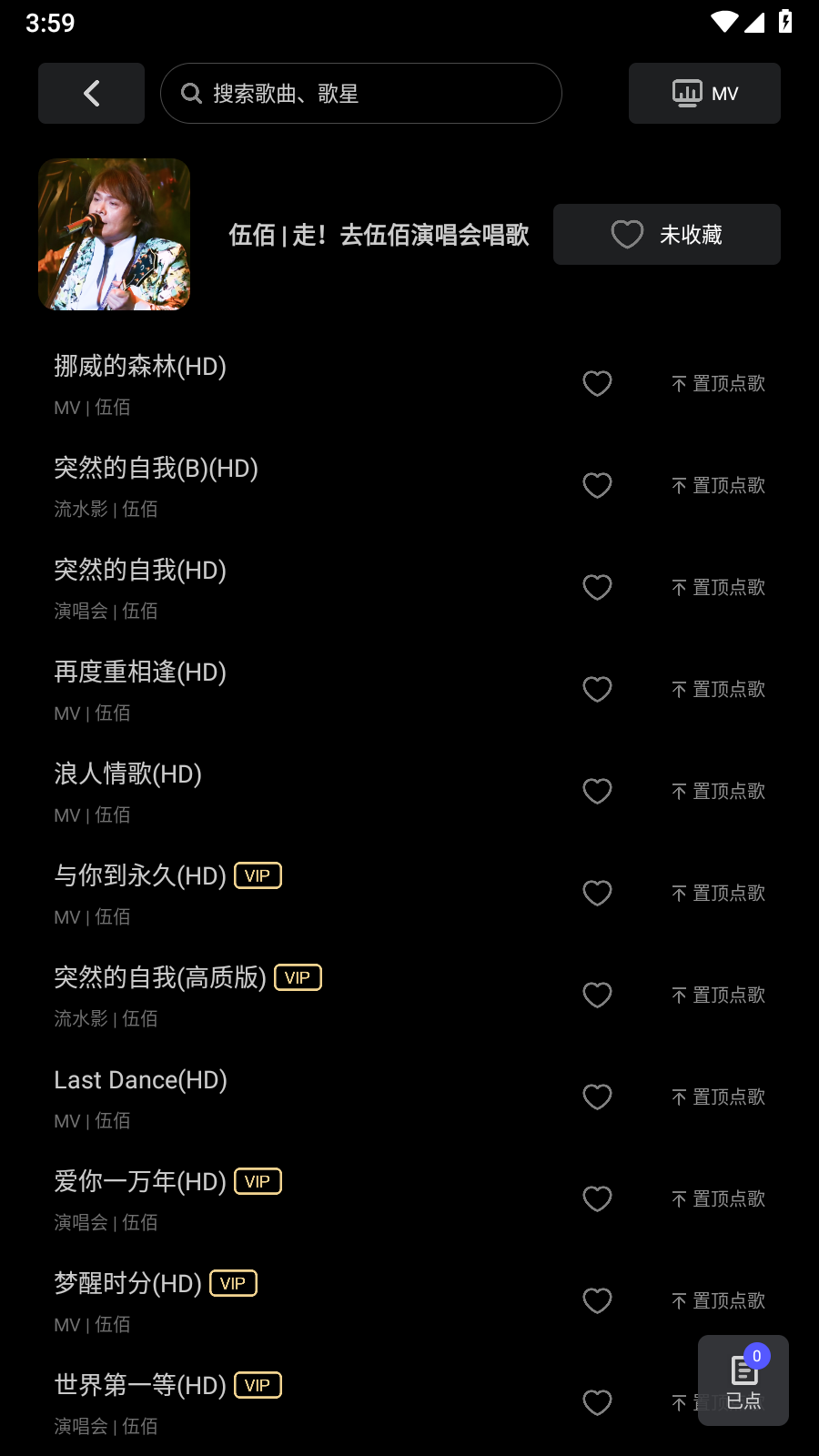Go back using the top-left arrow
819x1456 pixels.
[91, 93]
